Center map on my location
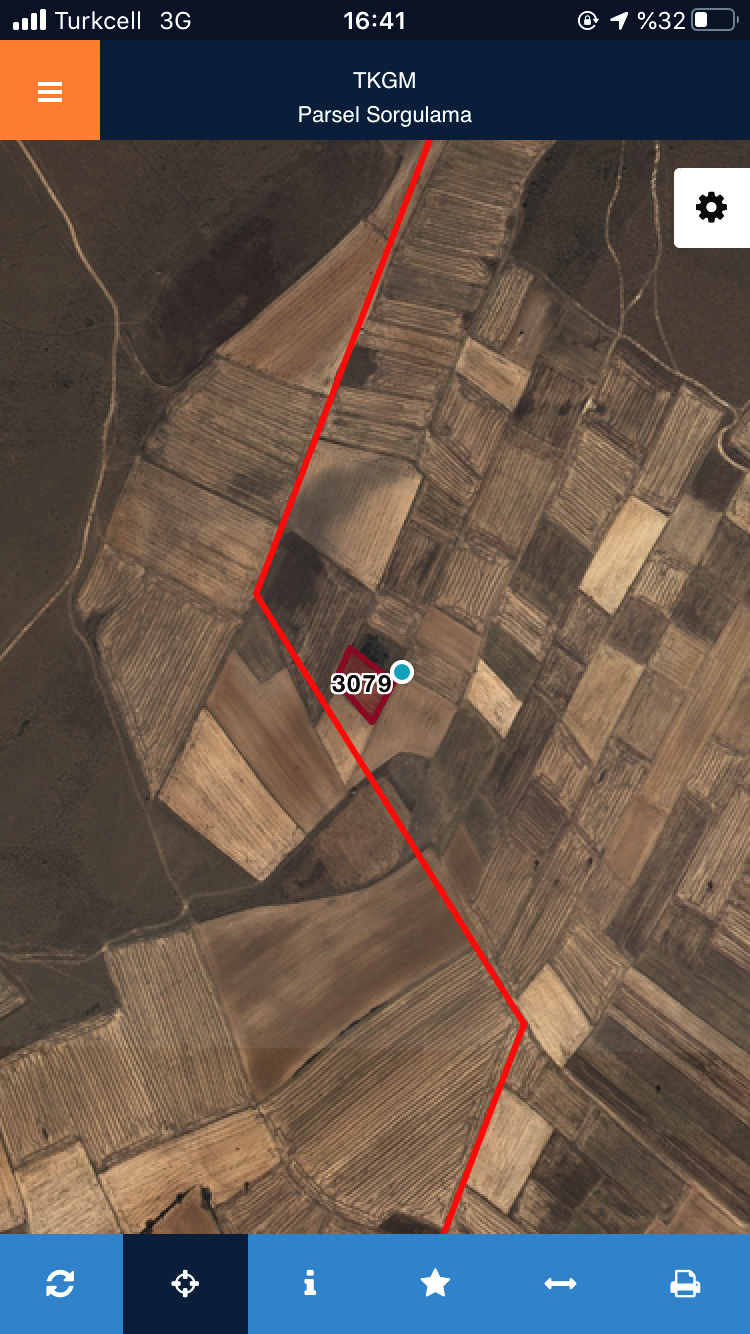 click(185, 1284)
